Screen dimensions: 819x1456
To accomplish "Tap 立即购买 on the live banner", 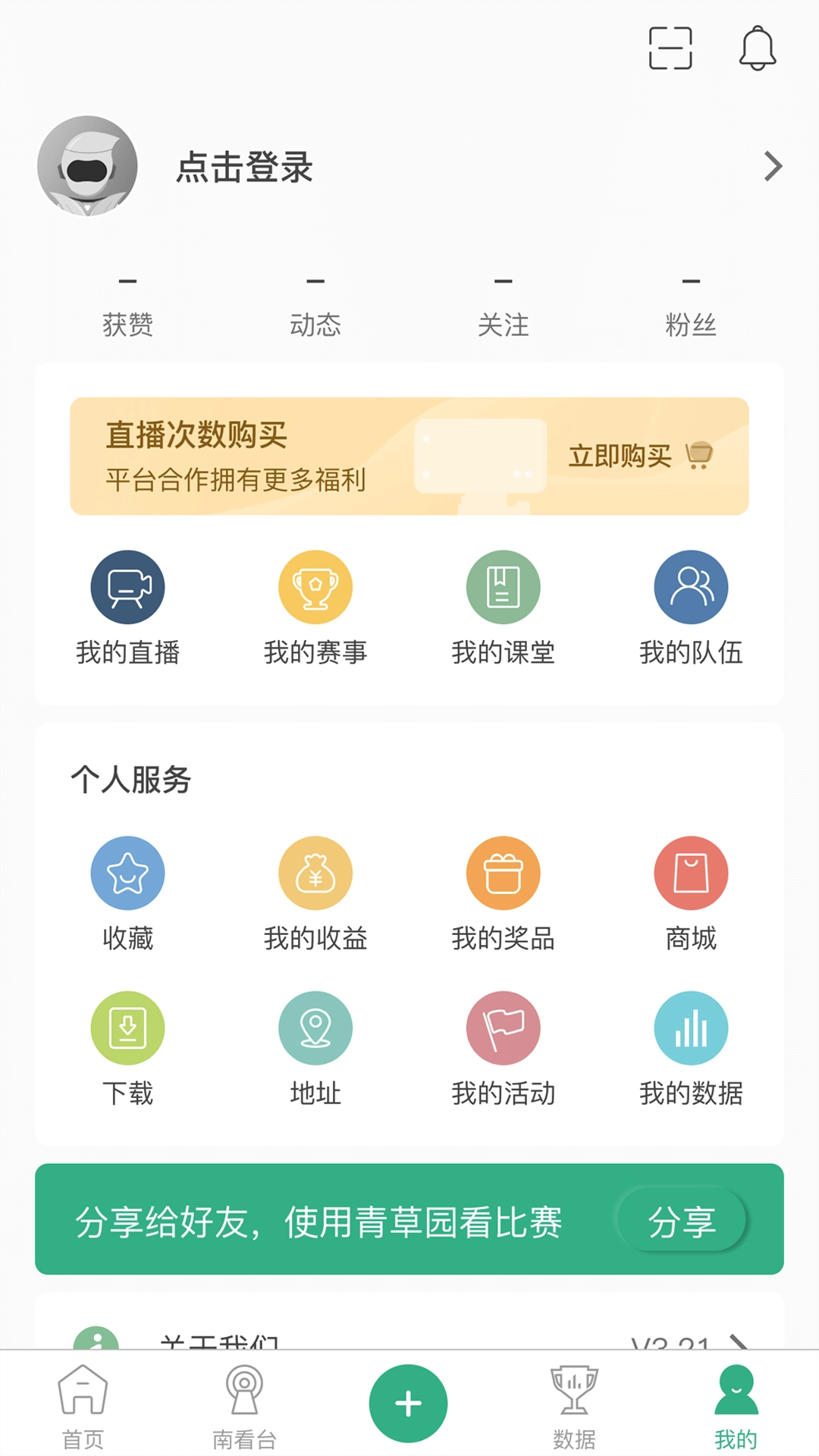I will point(639,456).
